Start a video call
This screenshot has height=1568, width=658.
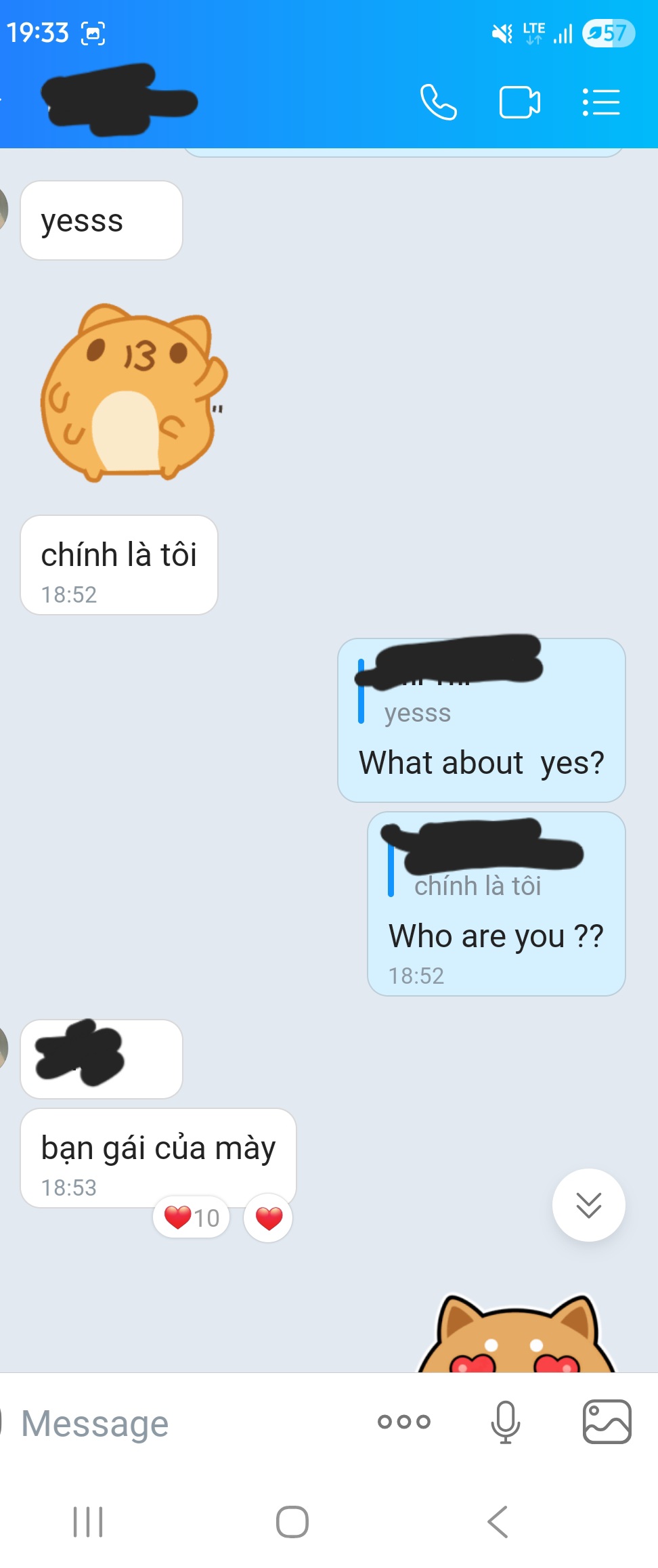[x=519, y=103]
